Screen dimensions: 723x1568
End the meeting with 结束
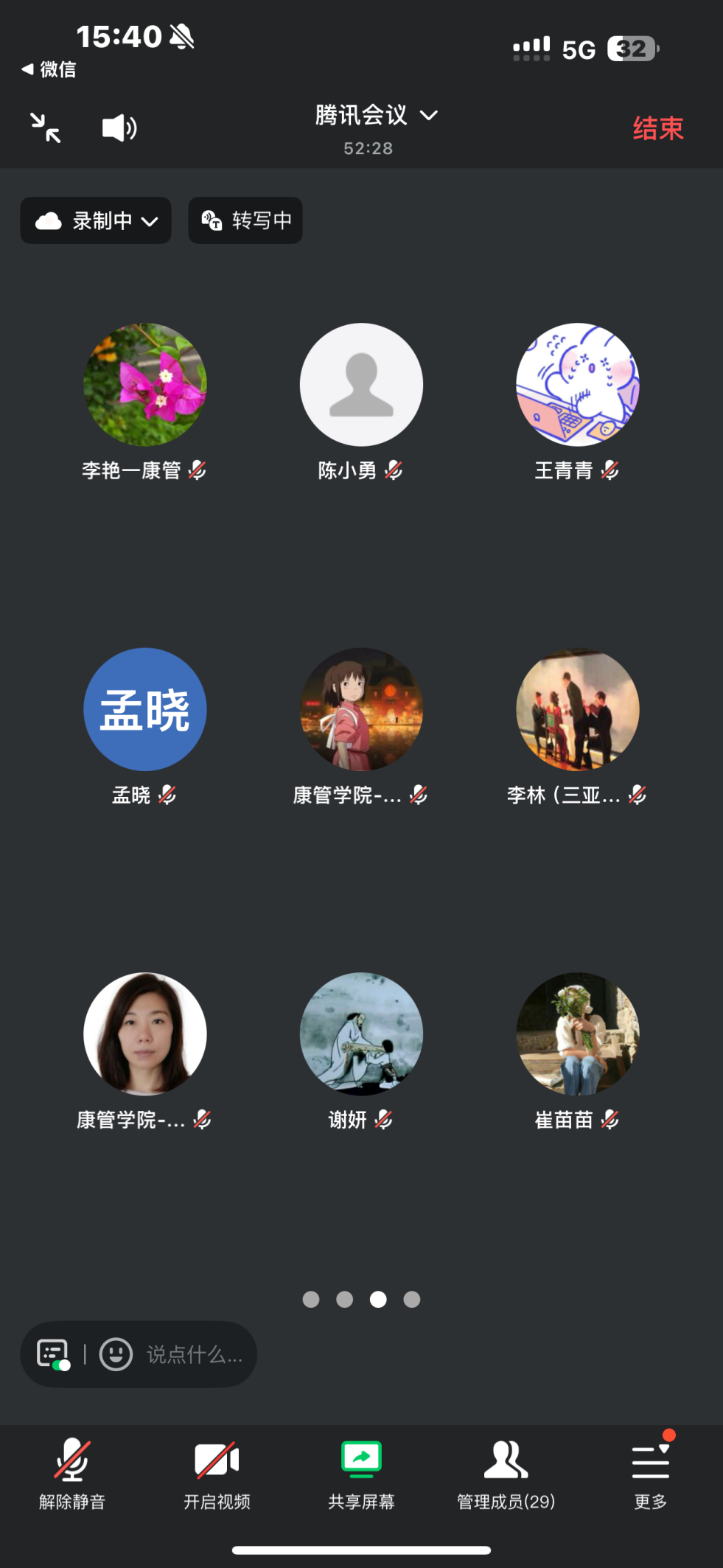657,128
